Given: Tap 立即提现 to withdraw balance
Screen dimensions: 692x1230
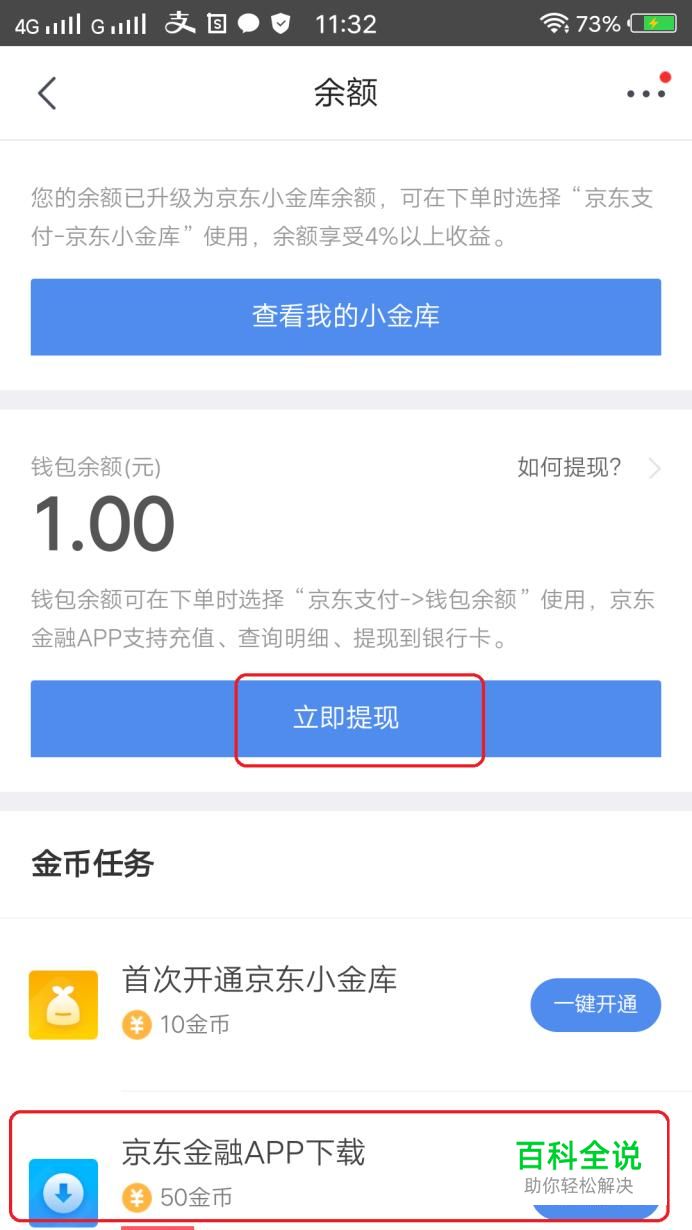Looking at the screenshot, I should click(346, 718).
